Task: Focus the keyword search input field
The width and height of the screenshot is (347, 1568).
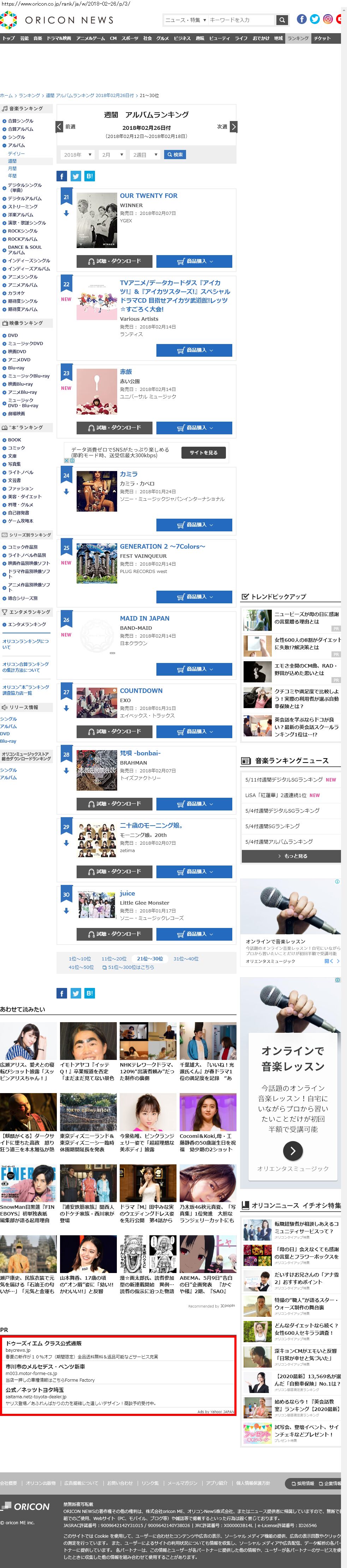Action: (241, 20)
